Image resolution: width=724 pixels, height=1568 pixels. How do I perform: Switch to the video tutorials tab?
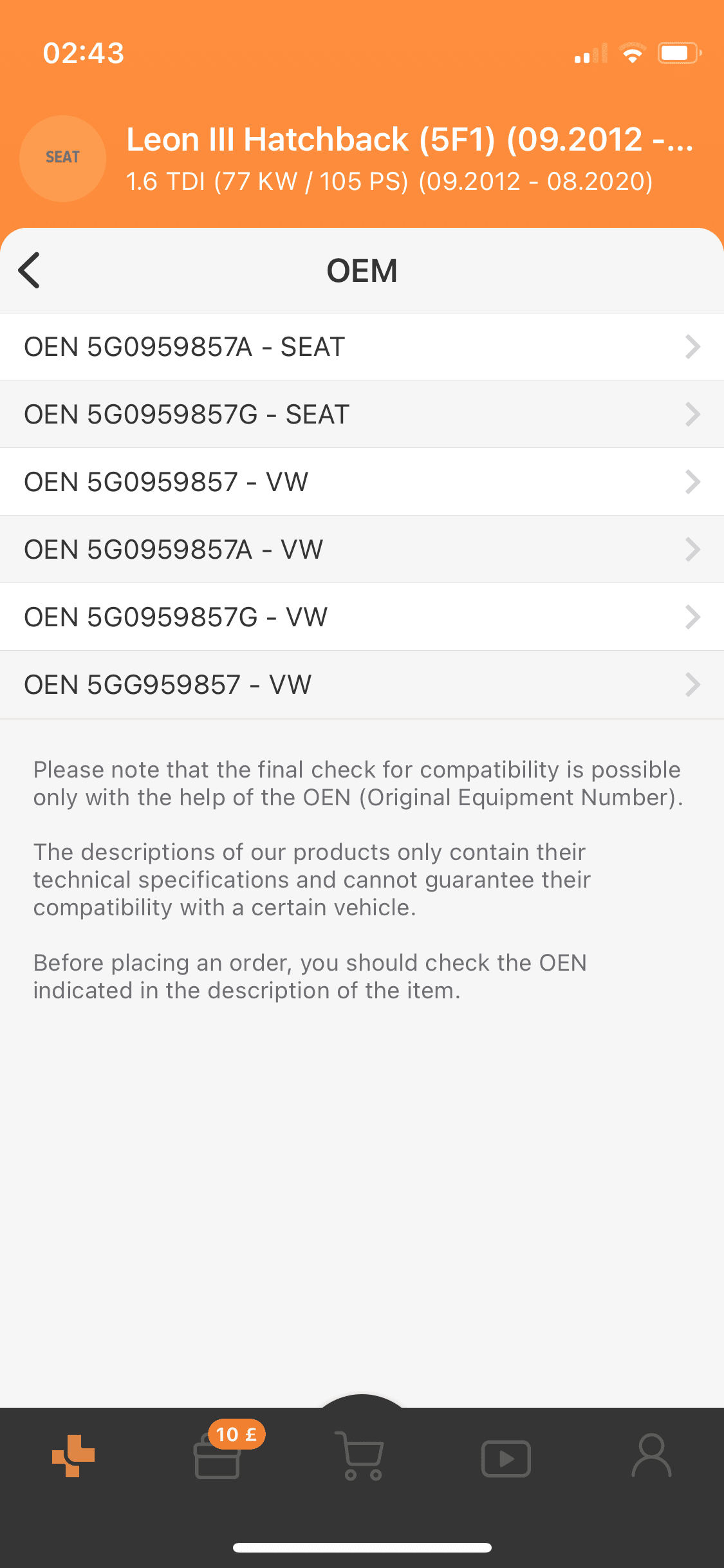506,1459
